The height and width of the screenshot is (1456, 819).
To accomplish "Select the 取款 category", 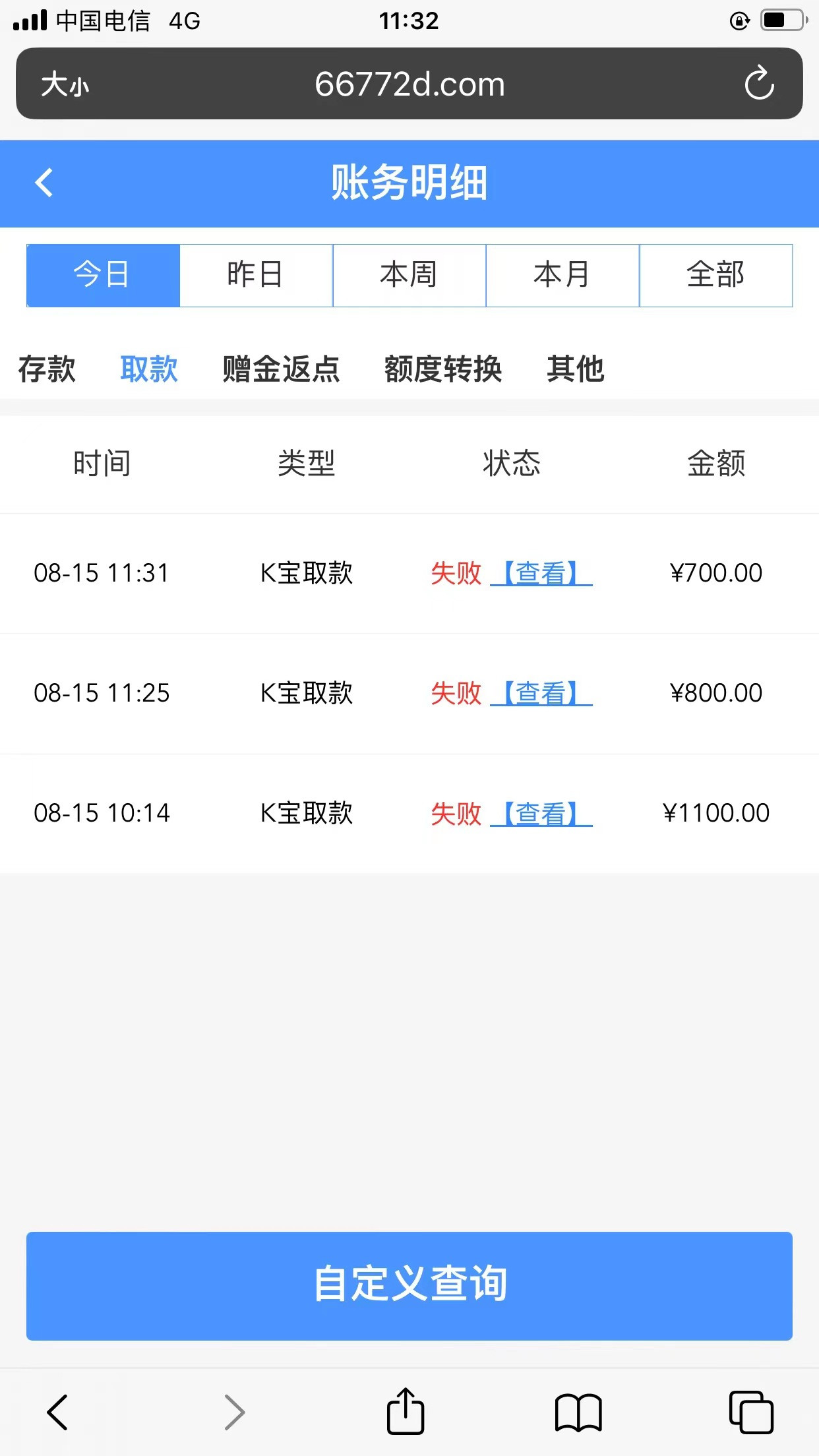I will coord(149,369).
